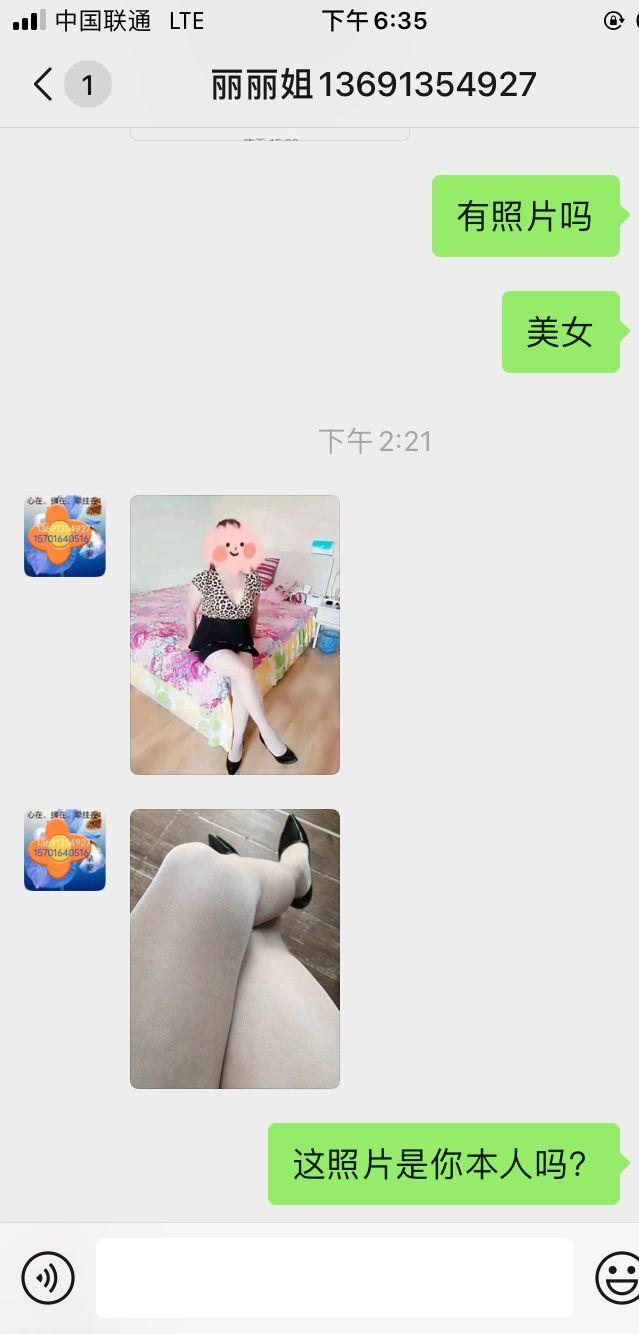Viewport: 639px width, 1334px height.
Task: Go back to the chat list
Action: click(43, 85)
